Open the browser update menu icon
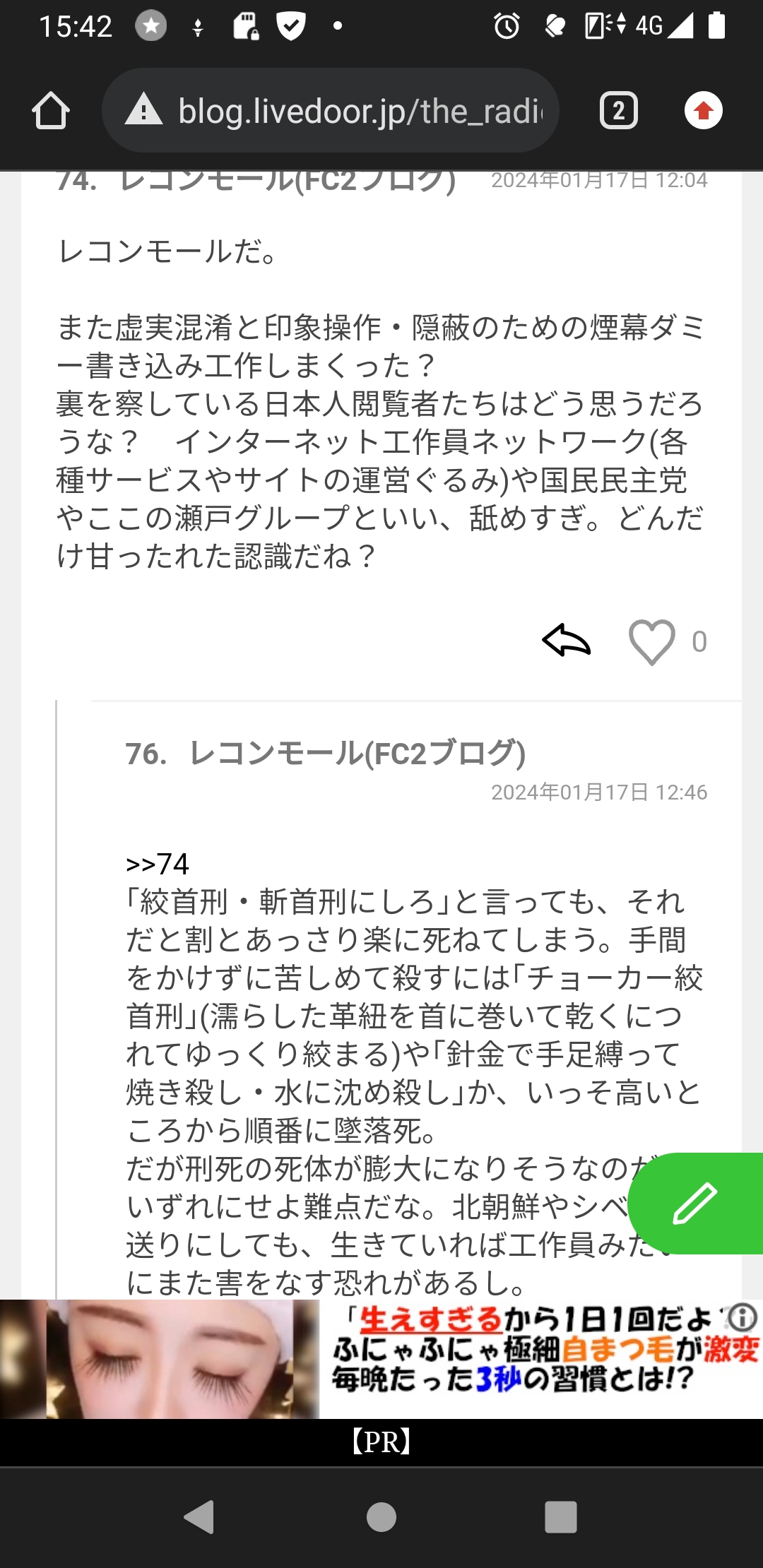Viewport: 763px width, 1568px height. tap(703, 111)
